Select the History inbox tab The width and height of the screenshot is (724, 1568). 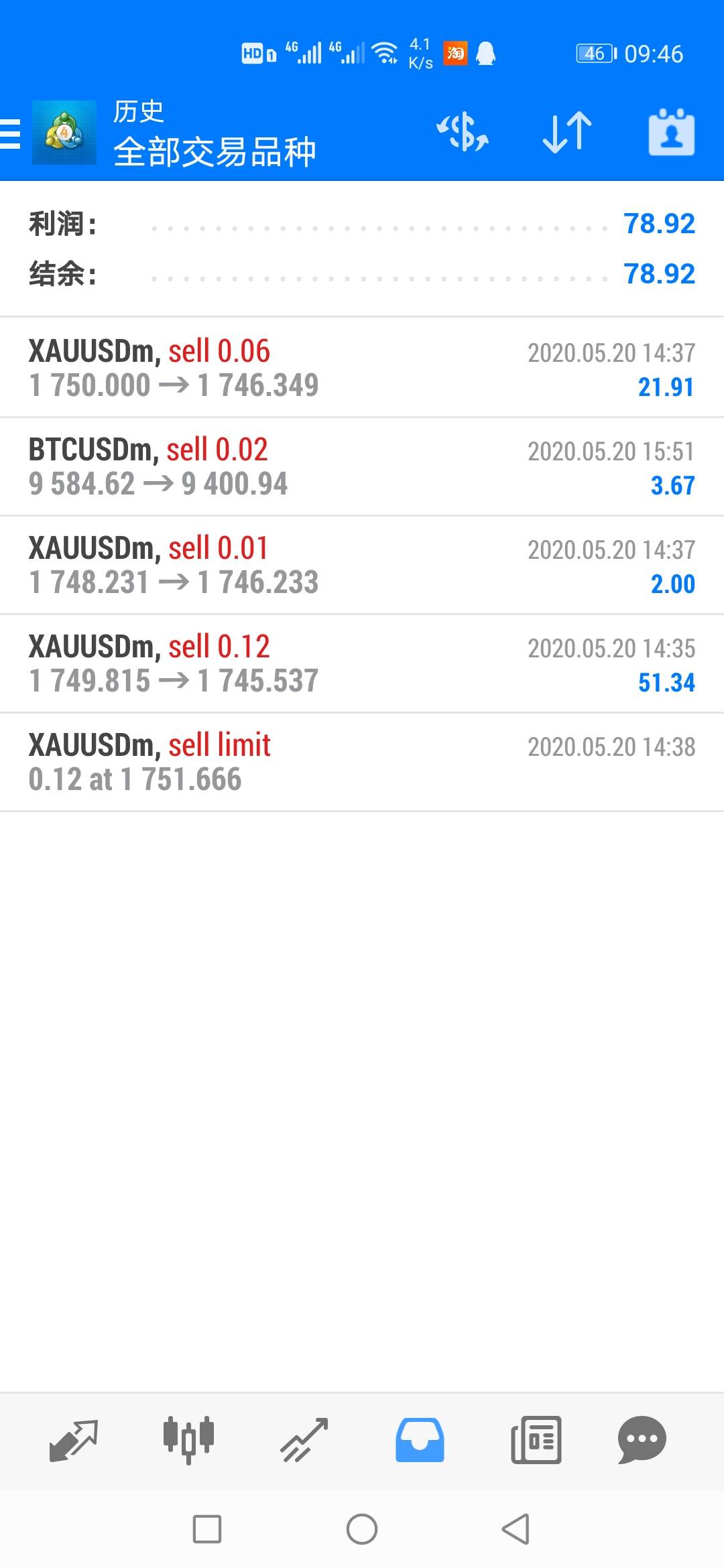[420, 1439]
